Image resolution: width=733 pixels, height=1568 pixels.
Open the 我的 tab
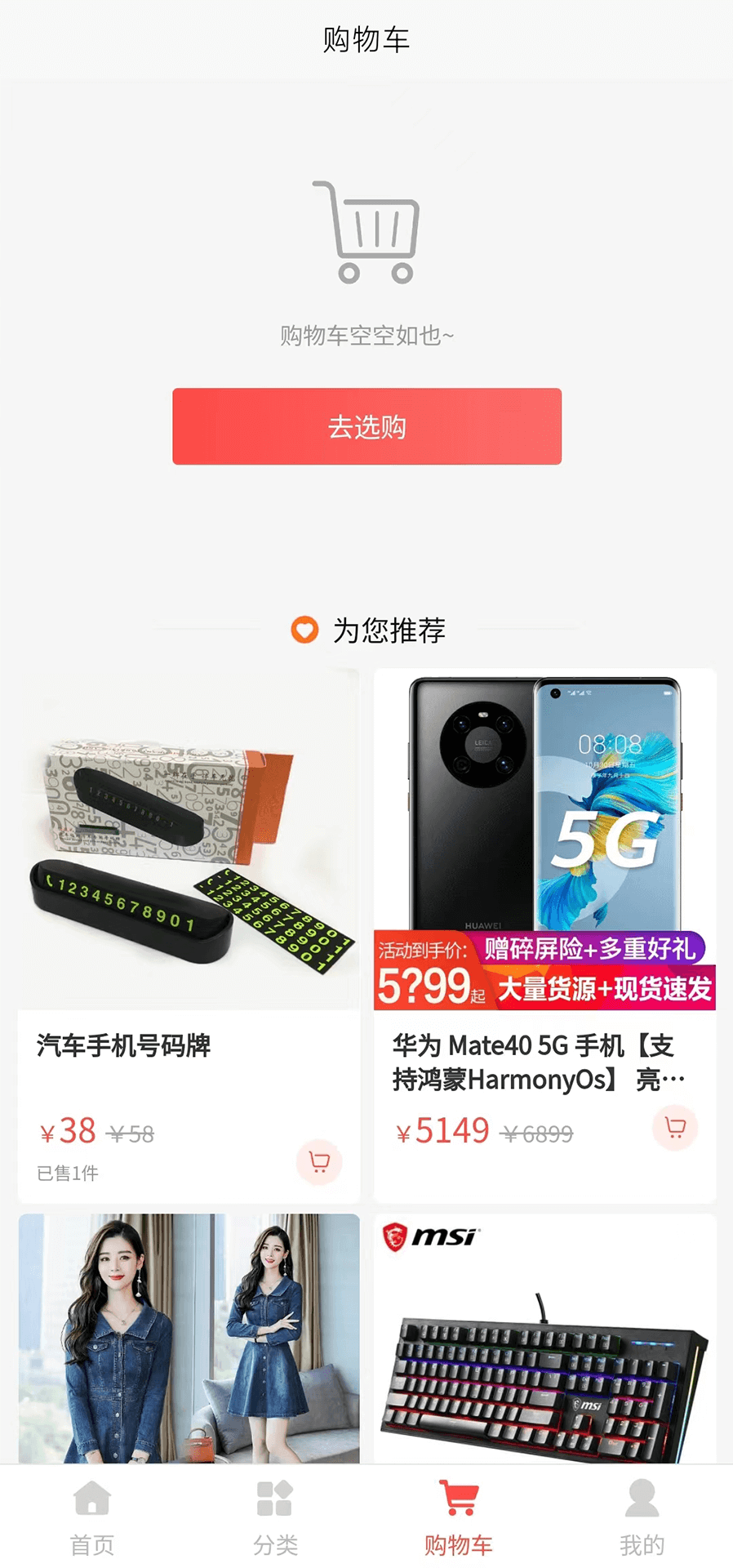tap(642, 1516)
